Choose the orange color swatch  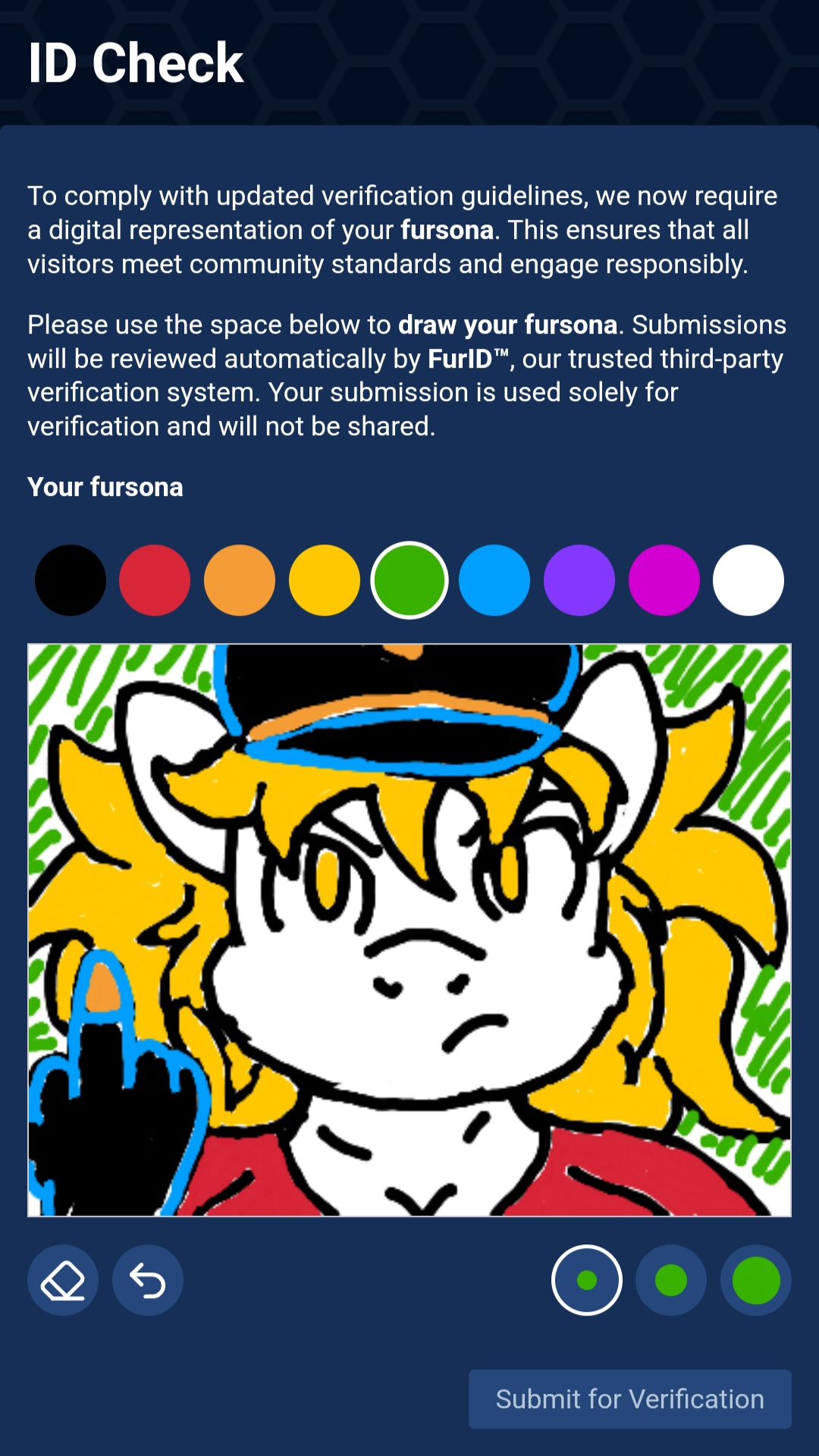pyautogui.click(x=240, y=580)
